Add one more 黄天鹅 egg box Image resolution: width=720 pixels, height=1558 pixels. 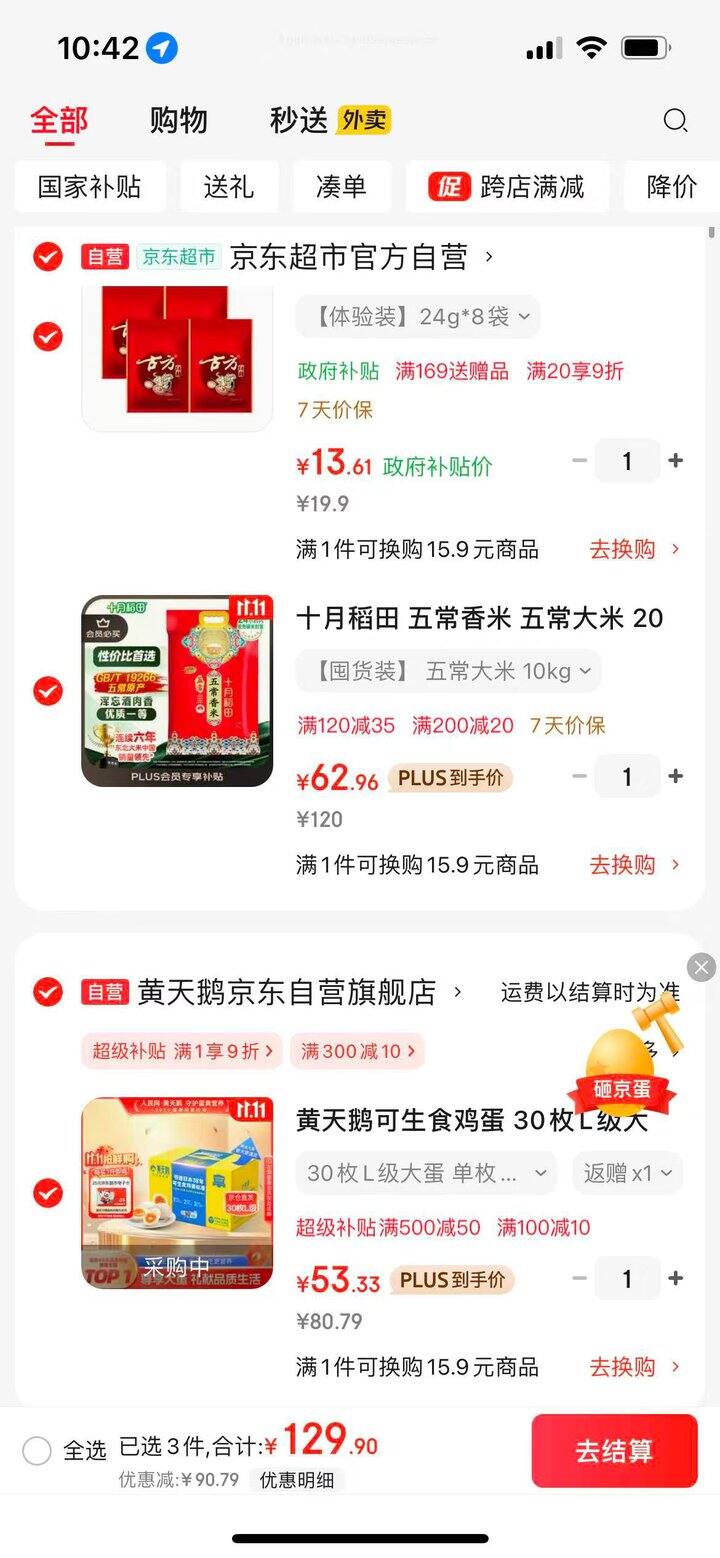pos(676,1278)
